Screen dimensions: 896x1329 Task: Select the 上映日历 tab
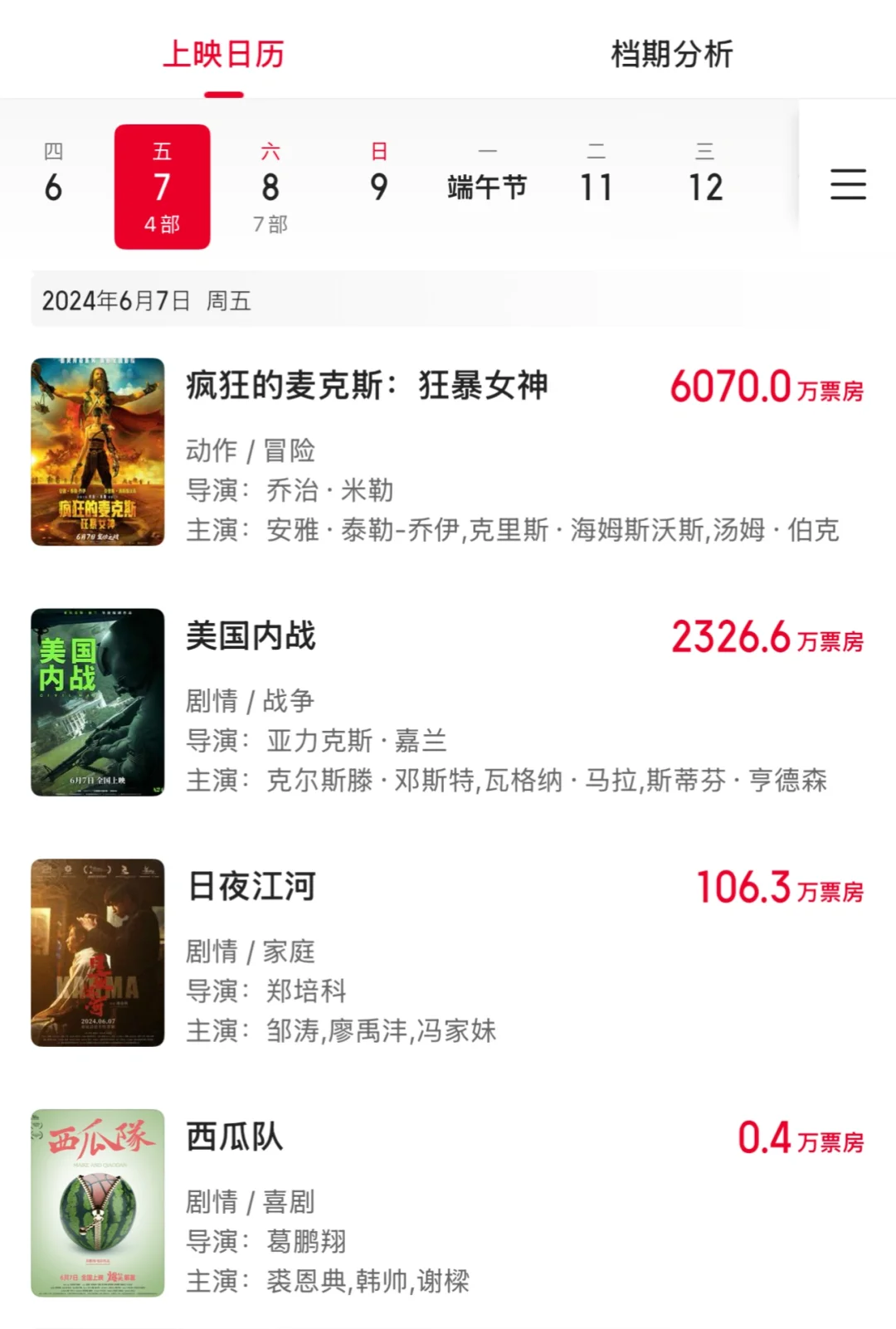[x=223, y=54]
